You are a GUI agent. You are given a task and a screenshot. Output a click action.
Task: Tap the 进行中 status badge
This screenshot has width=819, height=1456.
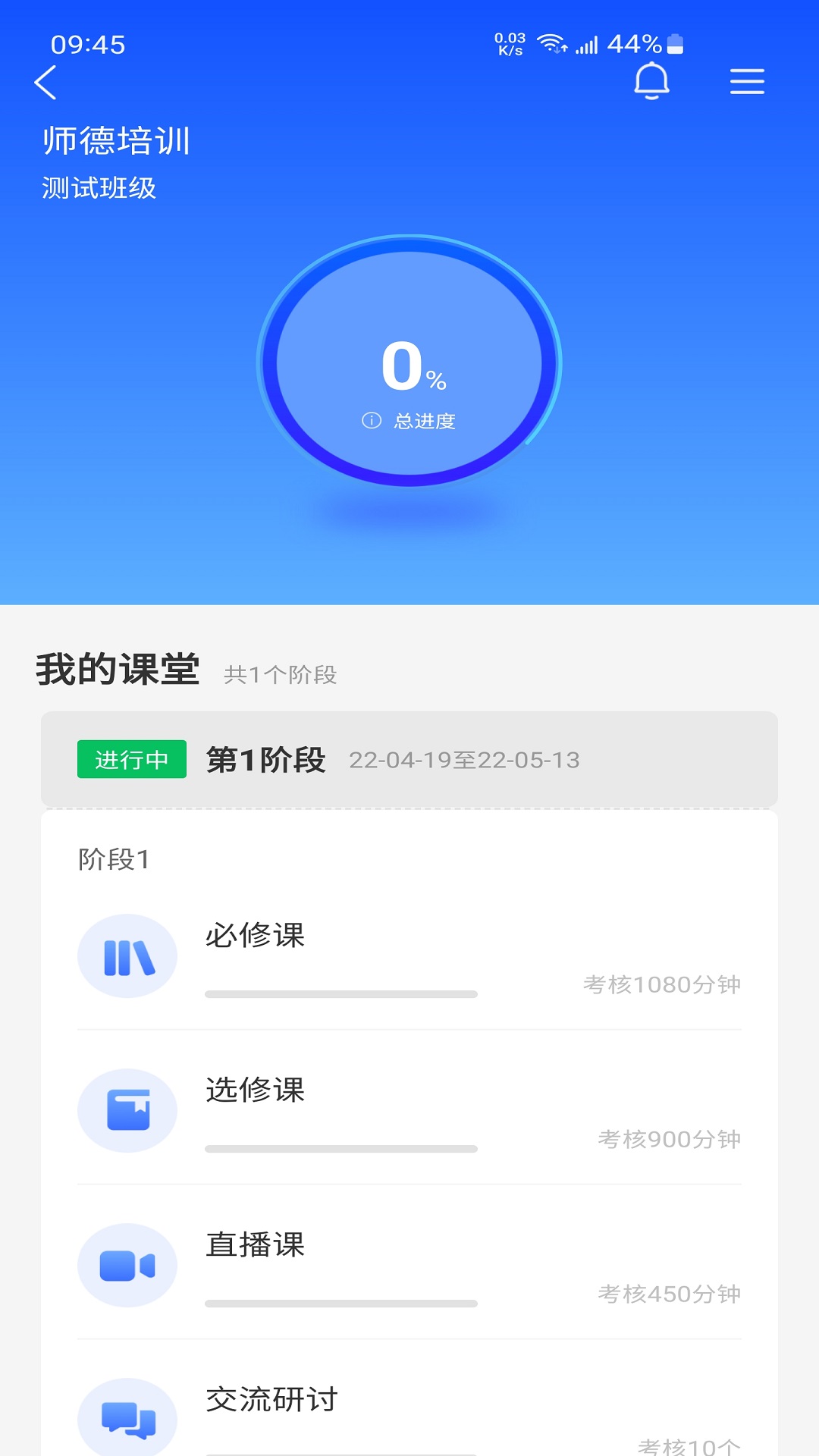pyautogui.click(x=131, y=760)
